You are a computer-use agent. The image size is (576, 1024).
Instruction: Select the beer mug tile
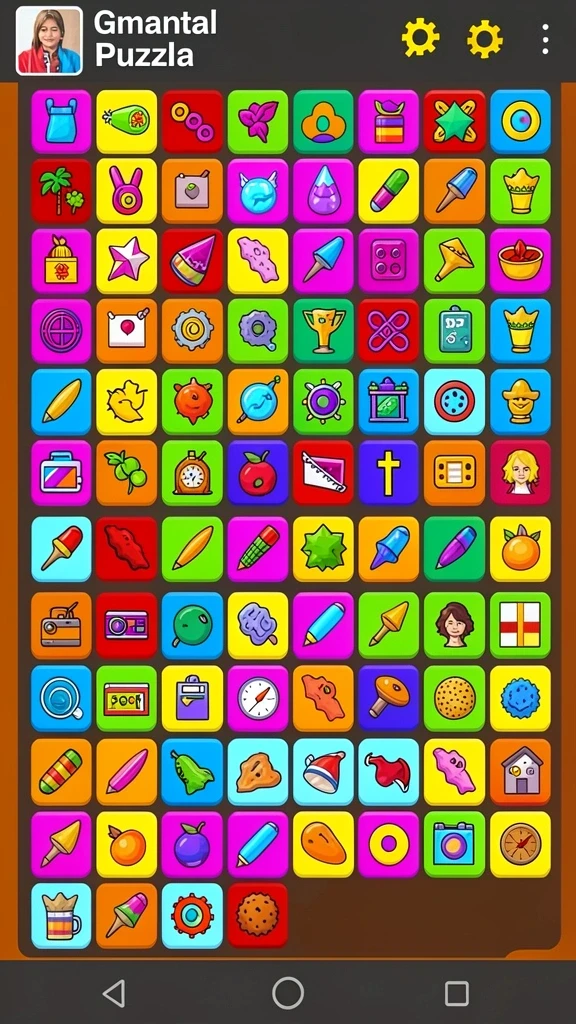pyautogui.click(x=61, y=916)
